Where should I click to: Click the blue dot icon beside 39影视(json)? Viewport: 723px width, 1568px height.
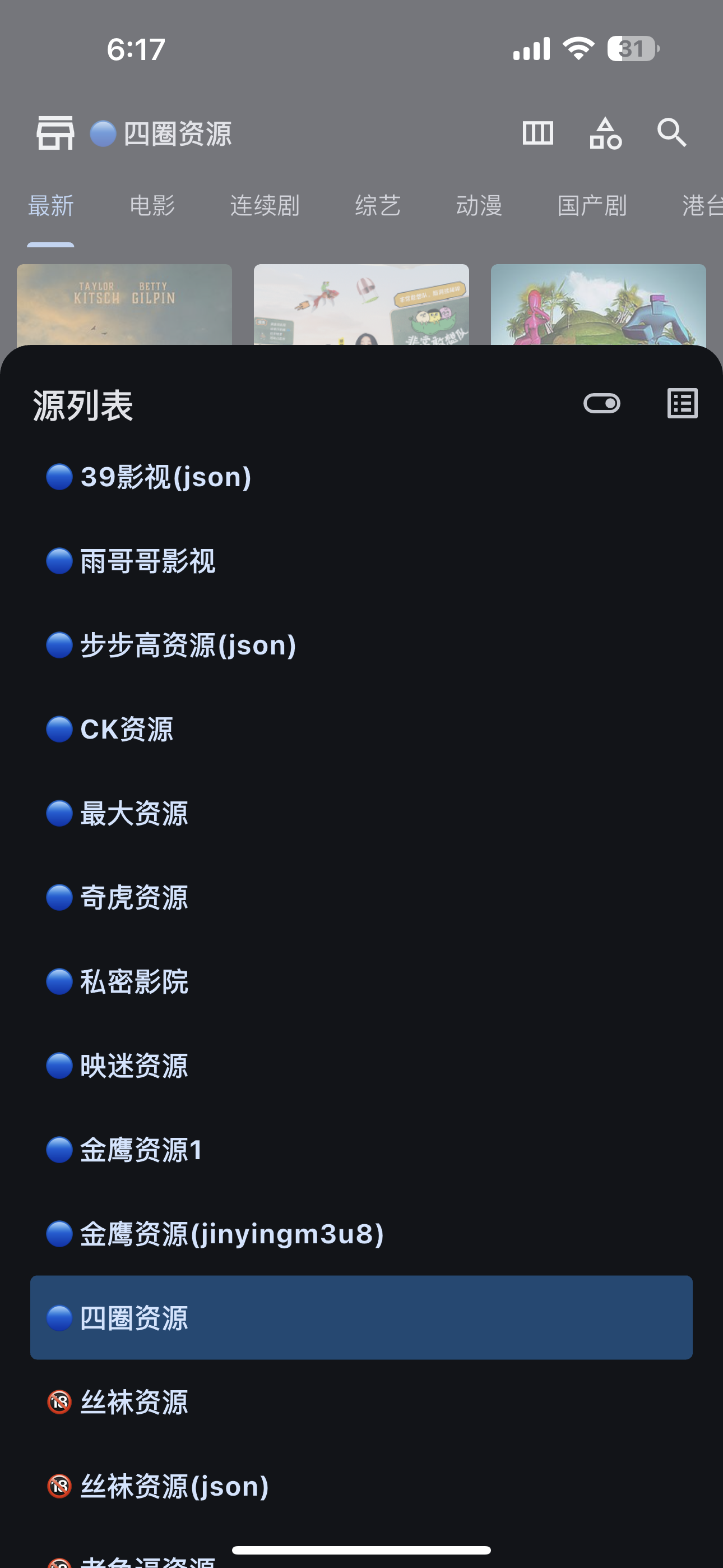[x=59, y=478]
